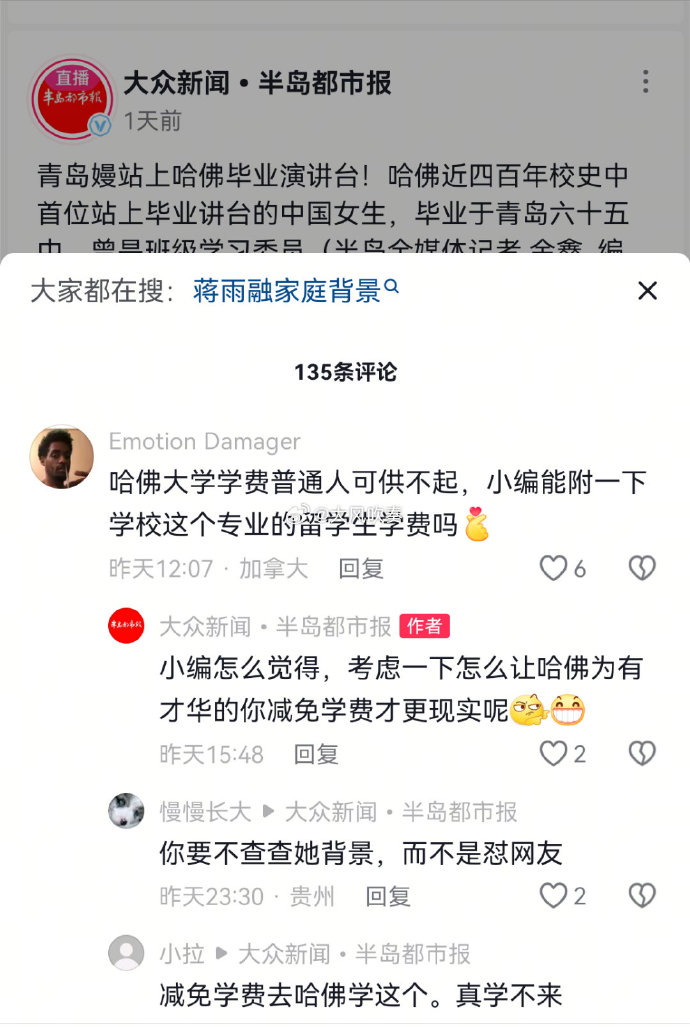Open 小拉's profile

tap(126, 953)
